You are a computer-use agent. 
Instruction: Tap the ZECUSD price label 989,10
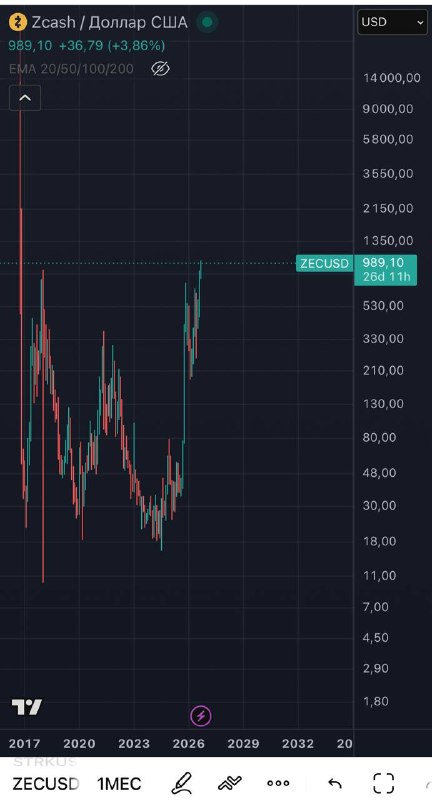(x=385, y=263)
